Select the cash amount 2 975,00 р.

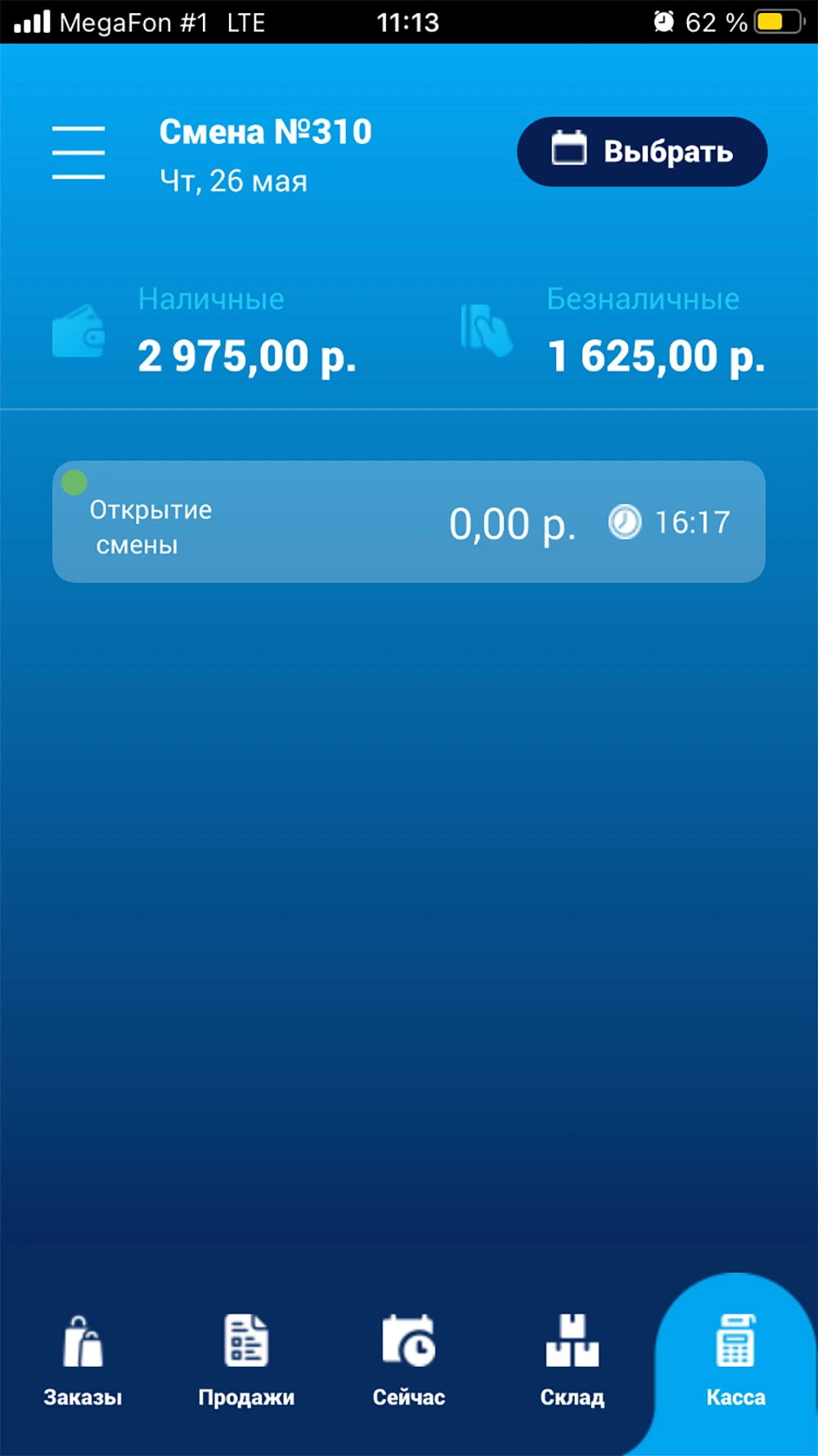(x=248, y=355)
